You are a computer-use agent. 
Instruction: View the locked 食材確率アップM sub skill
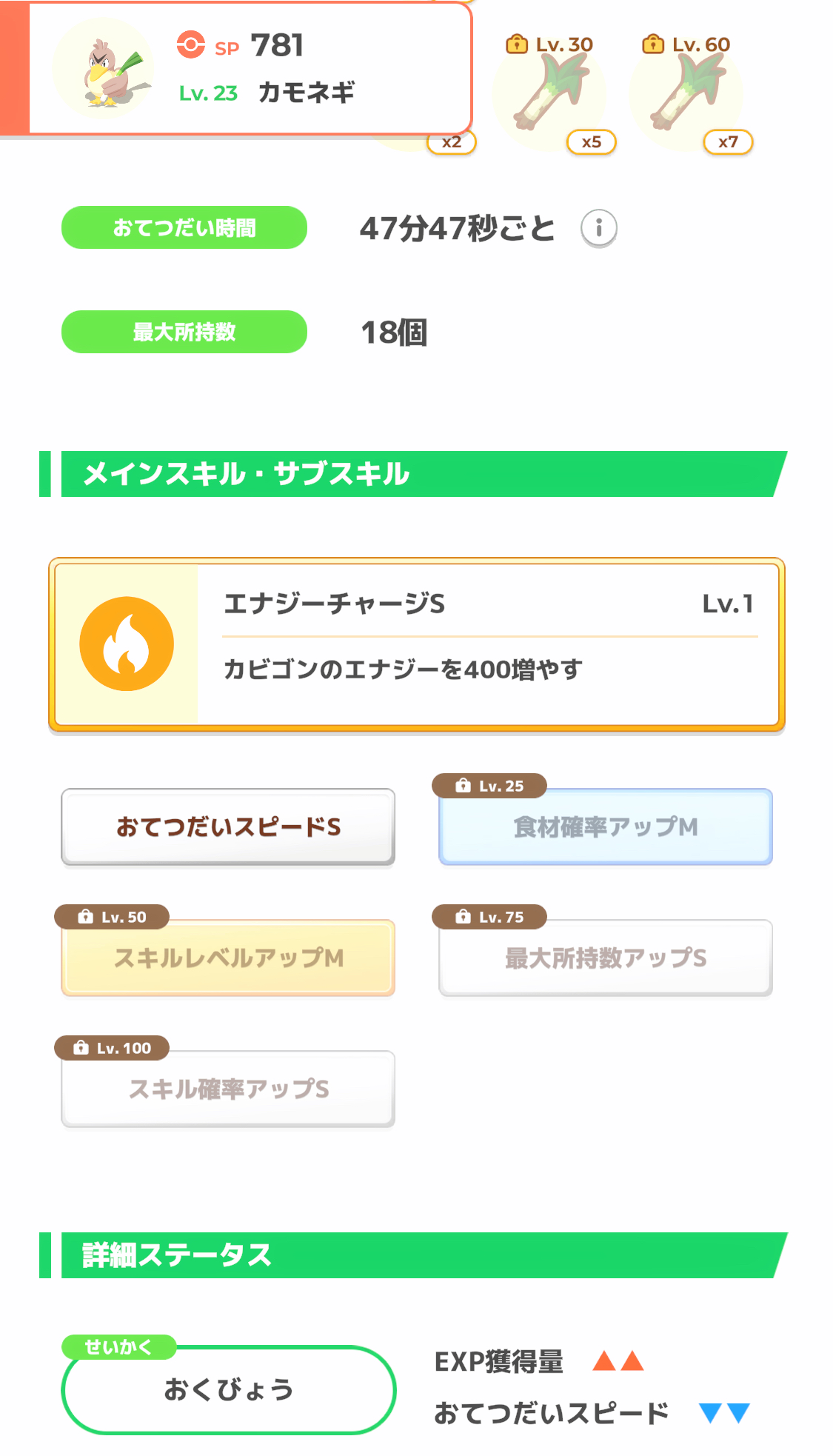(x=606, y=826)
